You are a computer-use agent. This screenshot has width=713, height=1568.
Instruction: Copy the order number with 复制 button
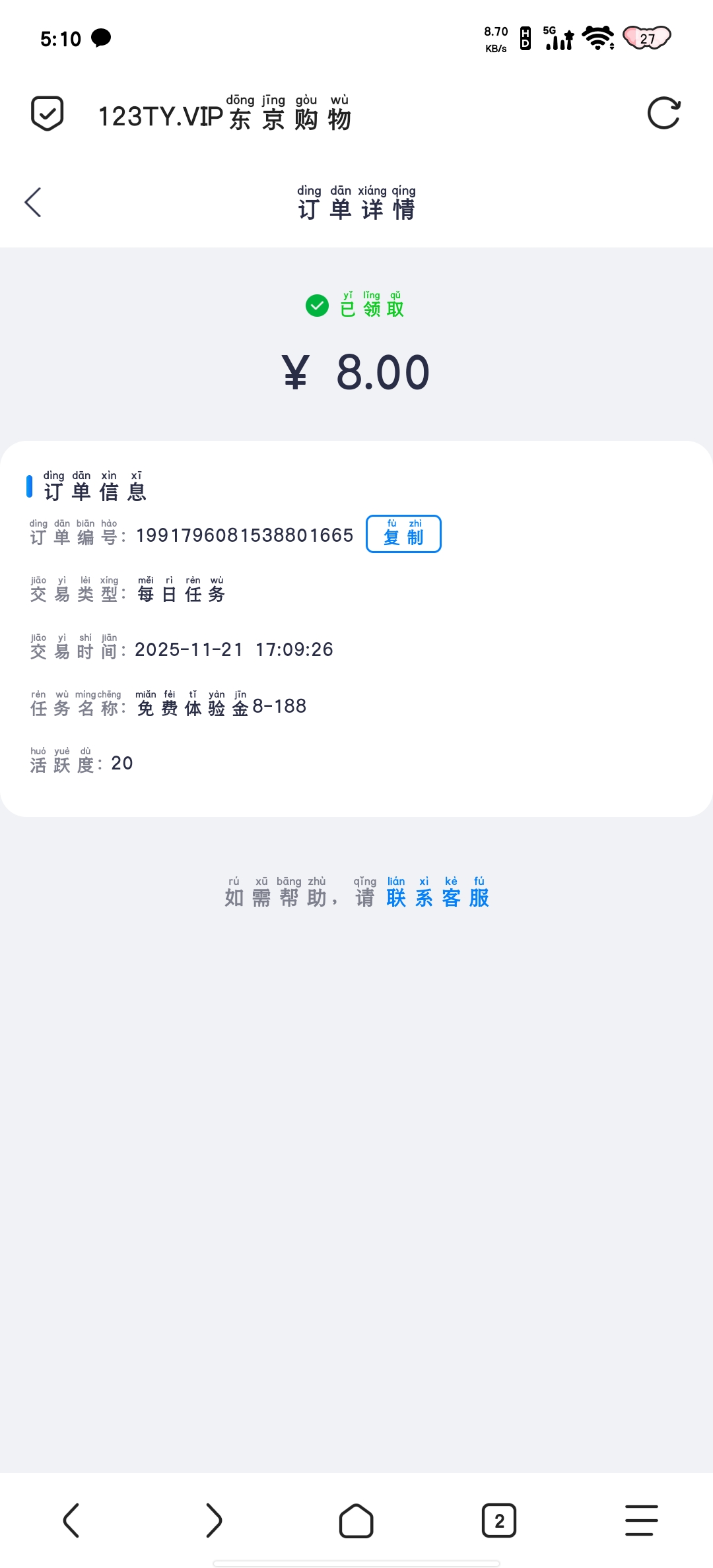click(x=403, y=534)
